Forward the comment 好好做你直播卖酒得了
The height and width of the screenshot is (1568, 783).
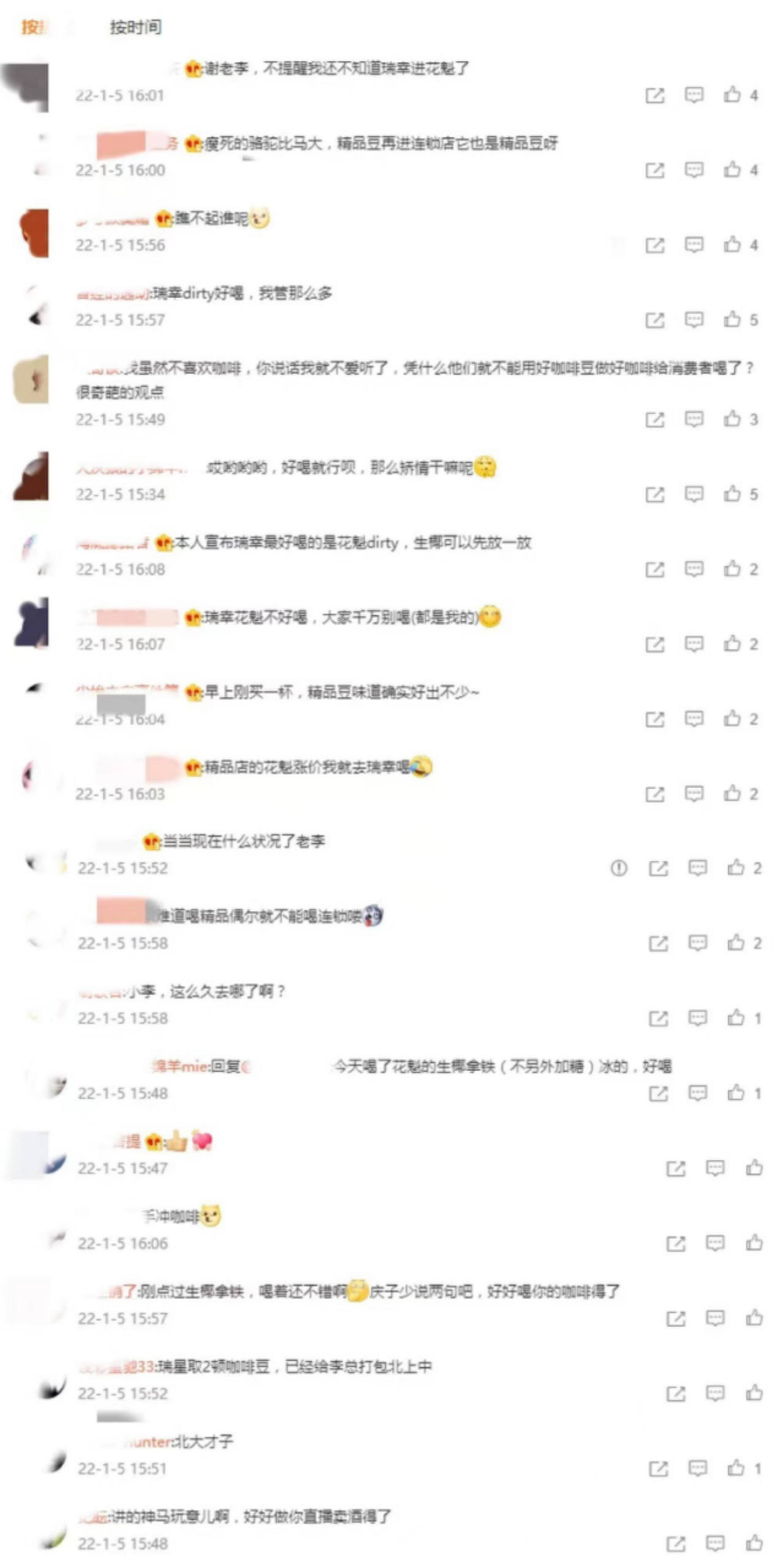(676, 1543)
